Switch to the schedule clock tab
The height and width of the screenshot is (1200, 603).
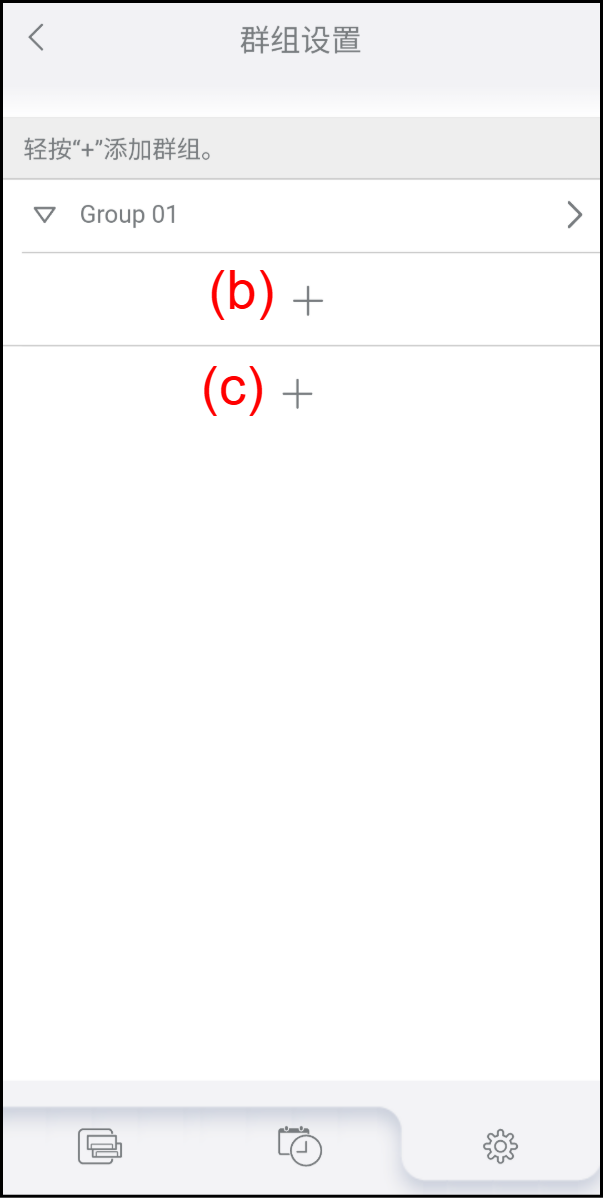(300, 1145)
